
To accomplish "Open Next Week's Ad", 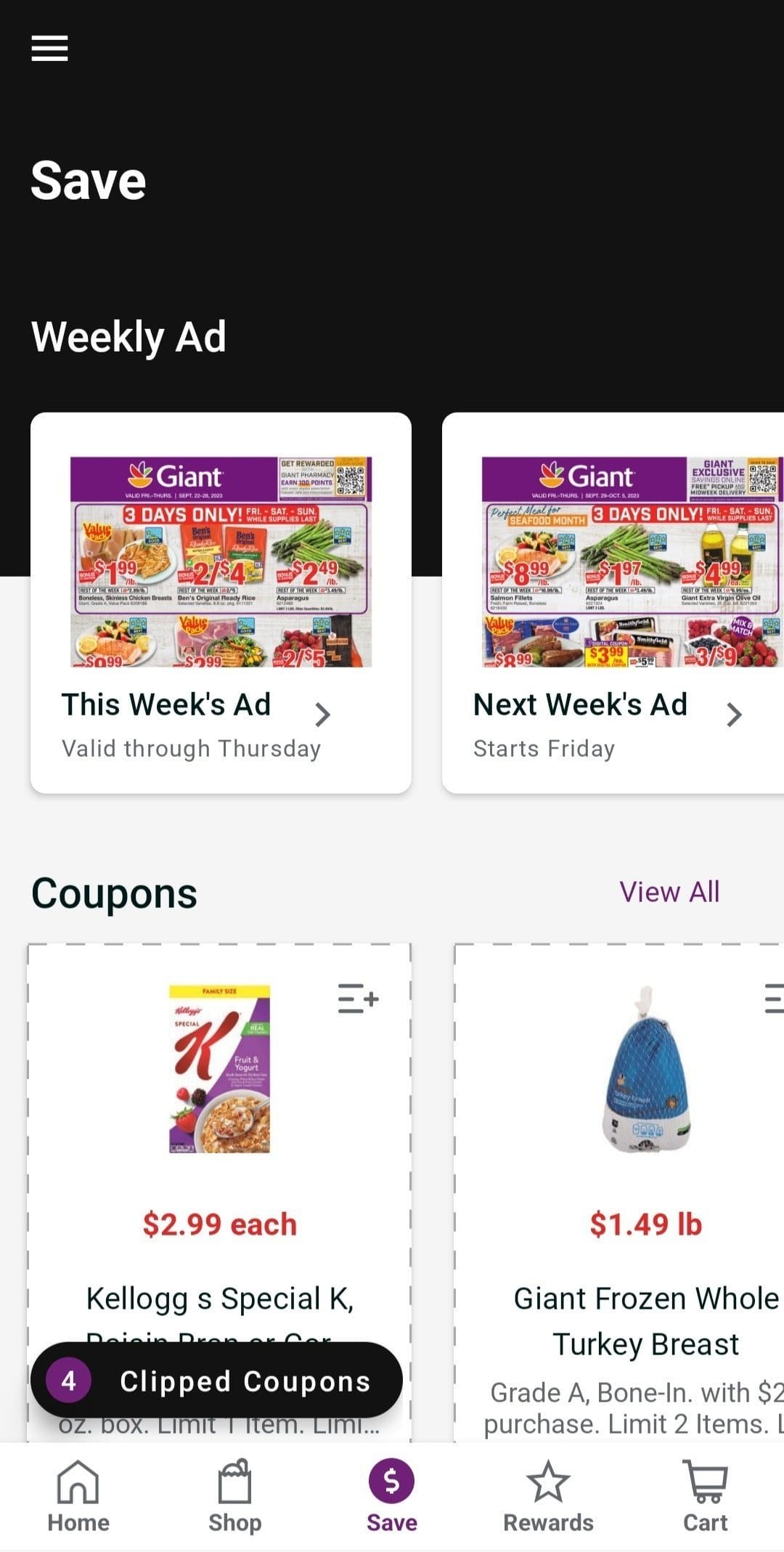I will [613, 603].
